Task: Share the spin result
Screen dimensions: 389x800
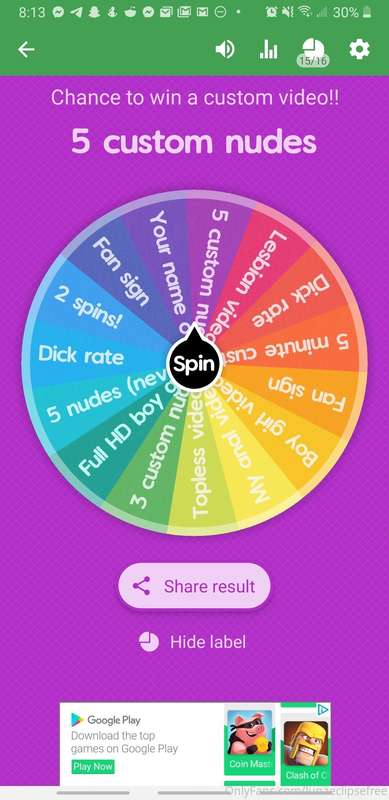Action: pyautogui.click(x=194, y=586)
